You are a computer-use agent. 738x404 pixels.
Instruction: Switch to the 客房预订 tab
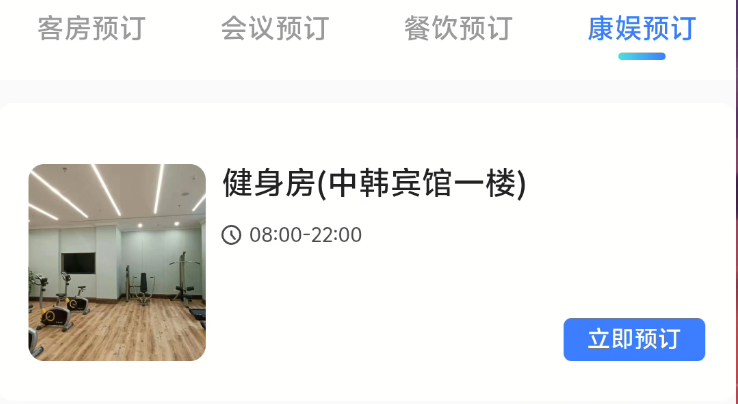pos(91,29)
